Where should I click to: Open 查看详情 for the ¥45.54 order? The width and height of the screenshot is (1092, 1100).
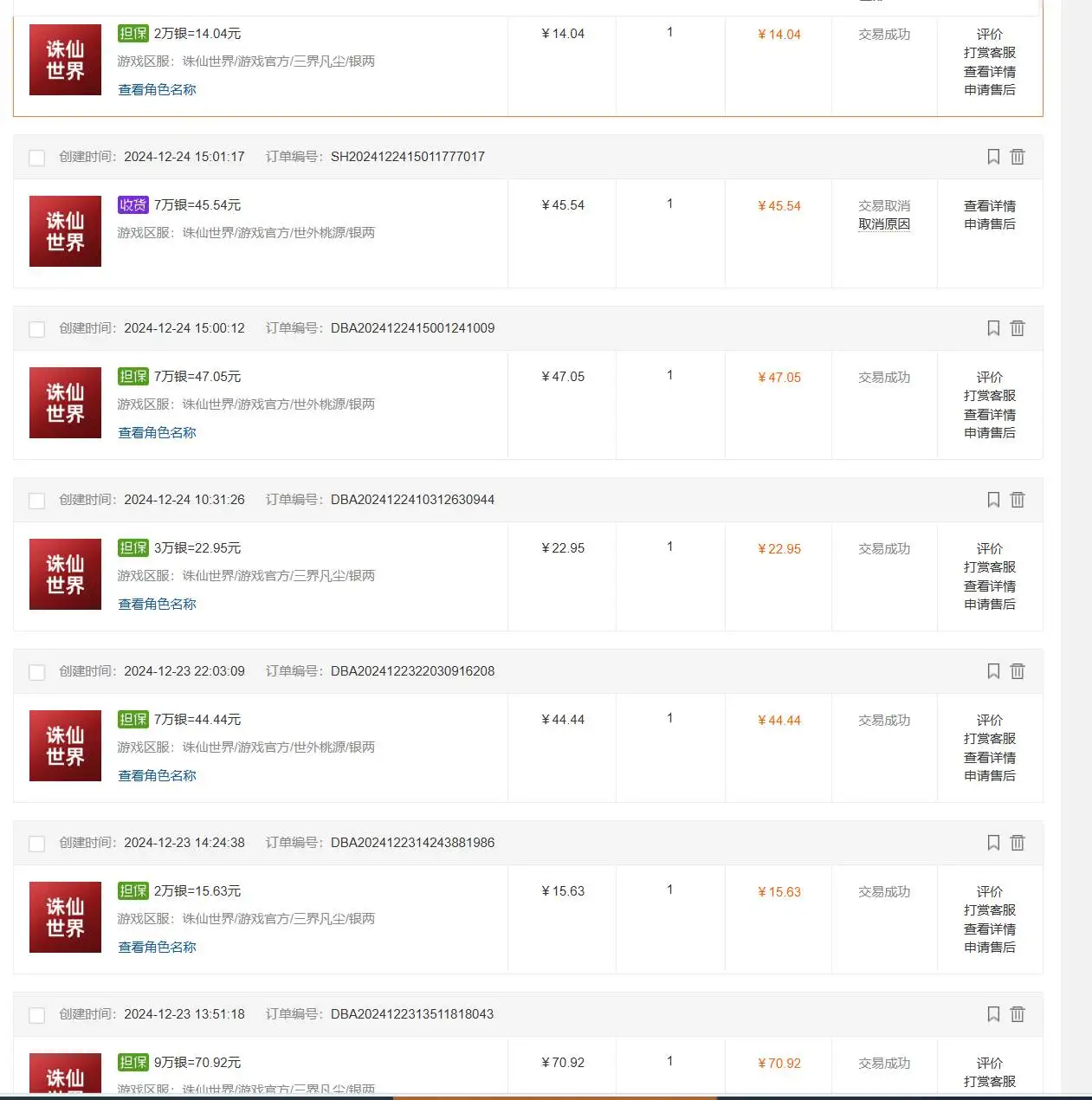(990, 205)
